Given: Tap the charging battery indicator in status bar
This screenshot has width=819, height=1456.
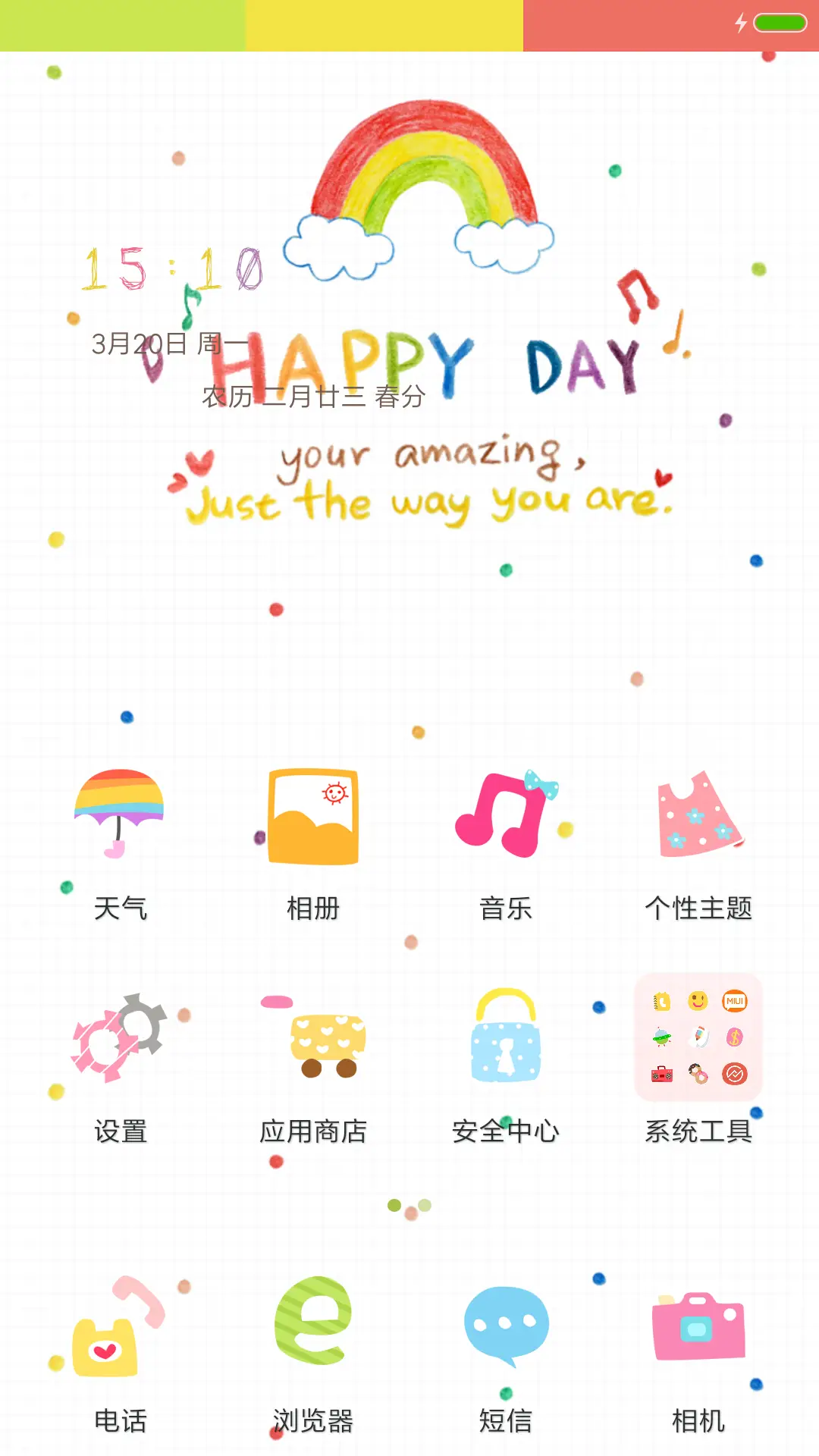Looking at the screenshot, I should [774, 24].
